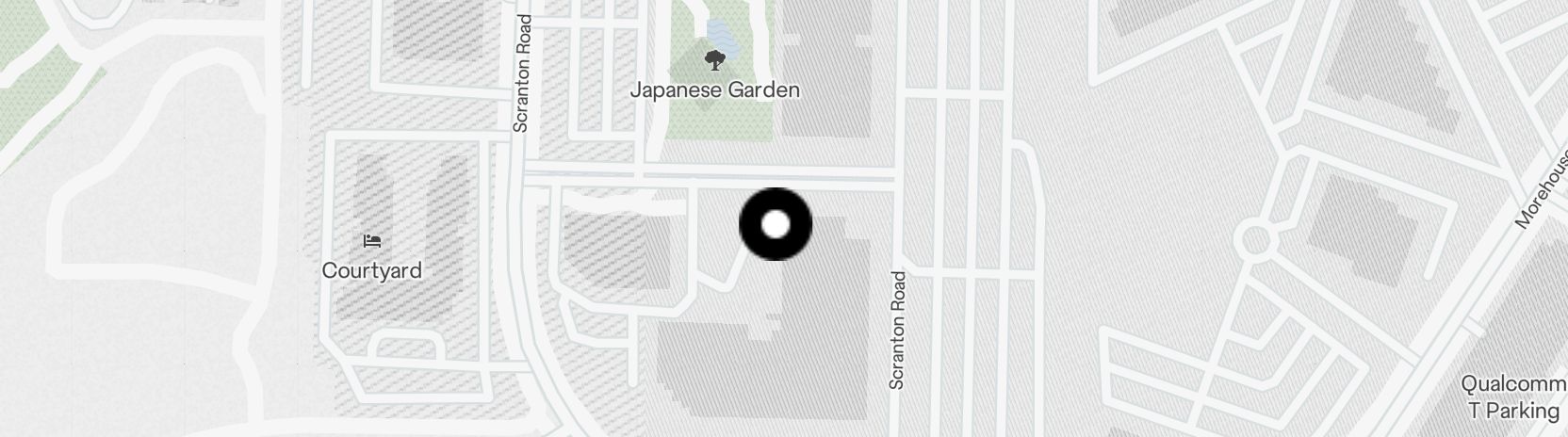
Task: Select the Japanese Garden map marker
Action: 715,62
